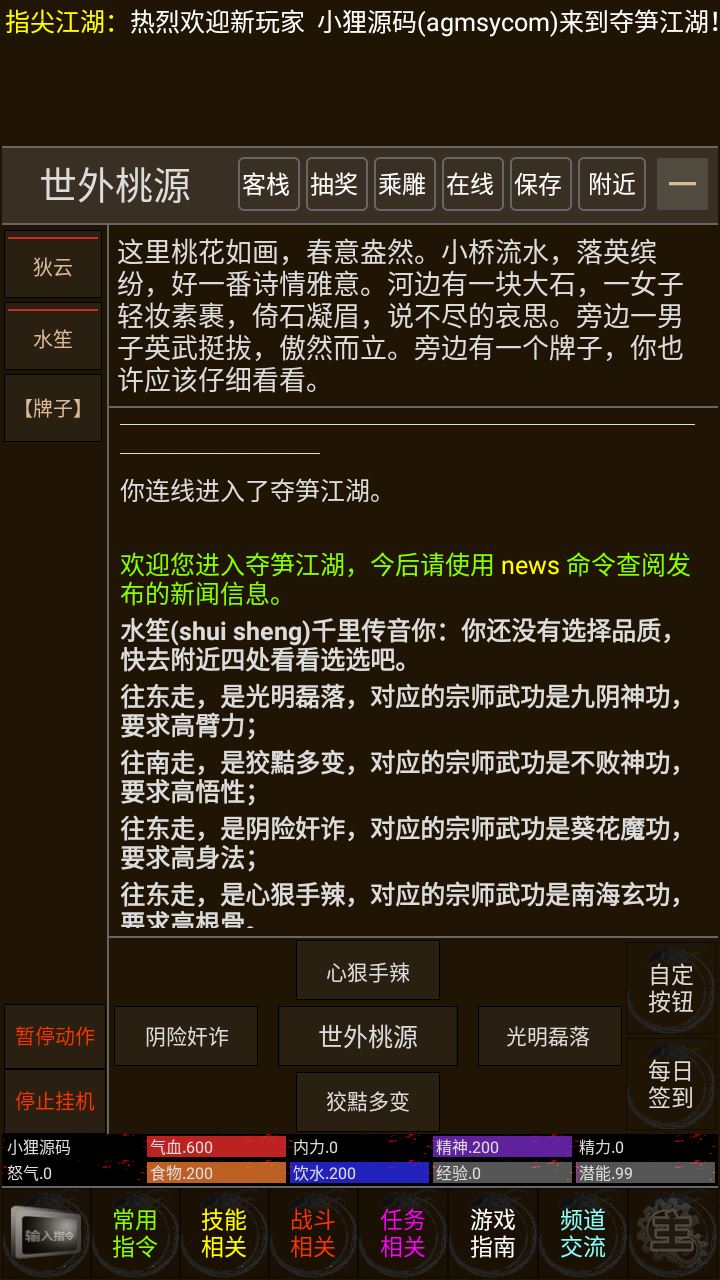Walk to 狡黠多变 room

(368, 1102)
